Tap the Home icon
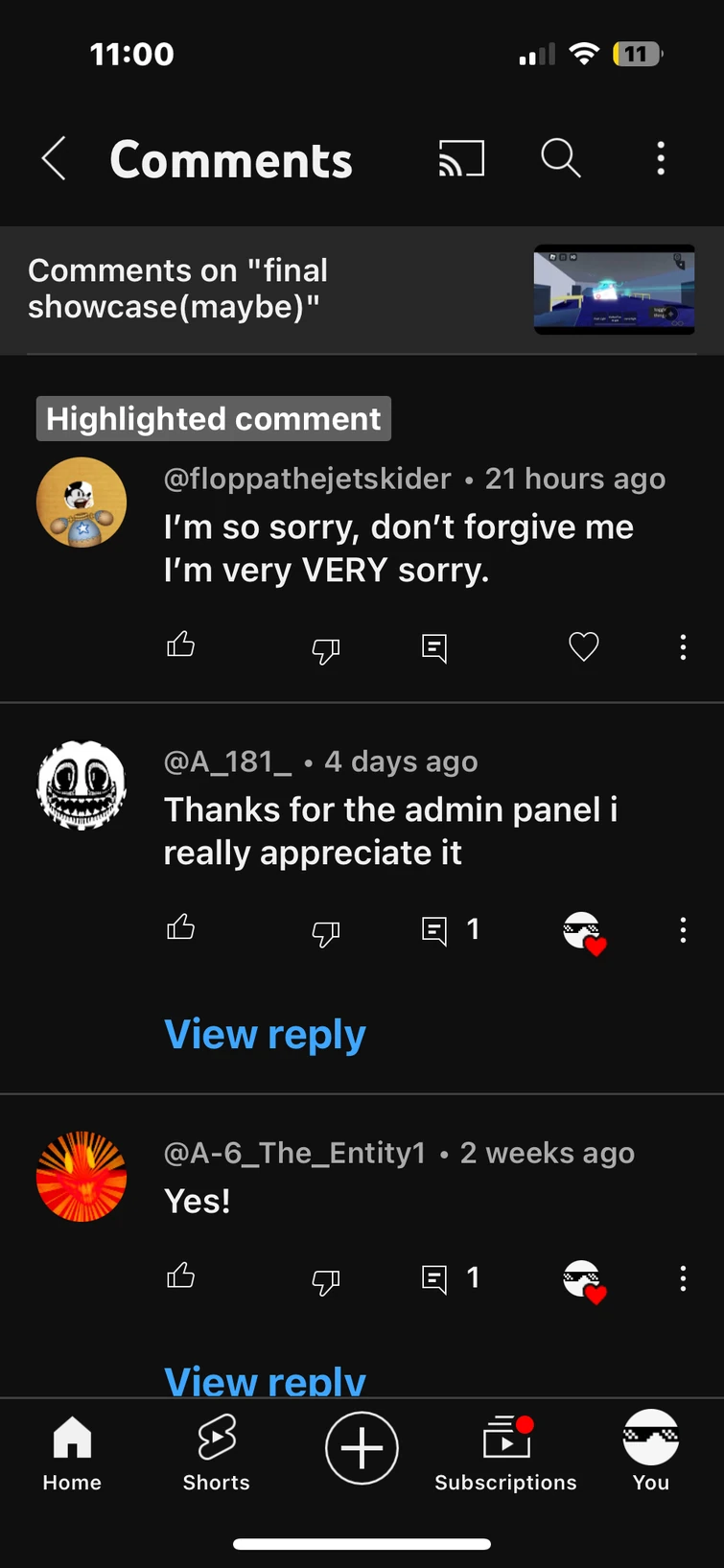This screenshot has width=724, height=1568. (x=72, y=1448)
